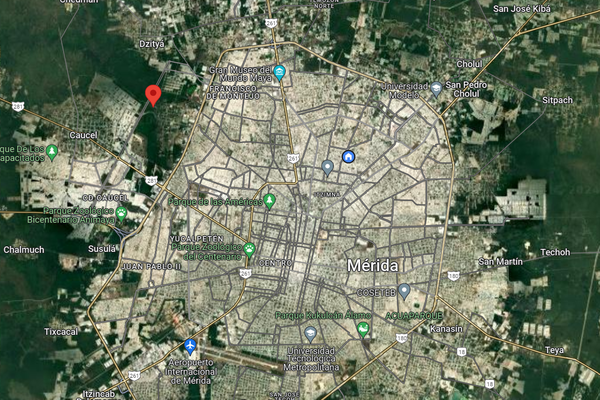This screenshot has width=600, height=400.
Task: Tap the Parque Zoológico del Centenario marker
Action: point(250,249)
